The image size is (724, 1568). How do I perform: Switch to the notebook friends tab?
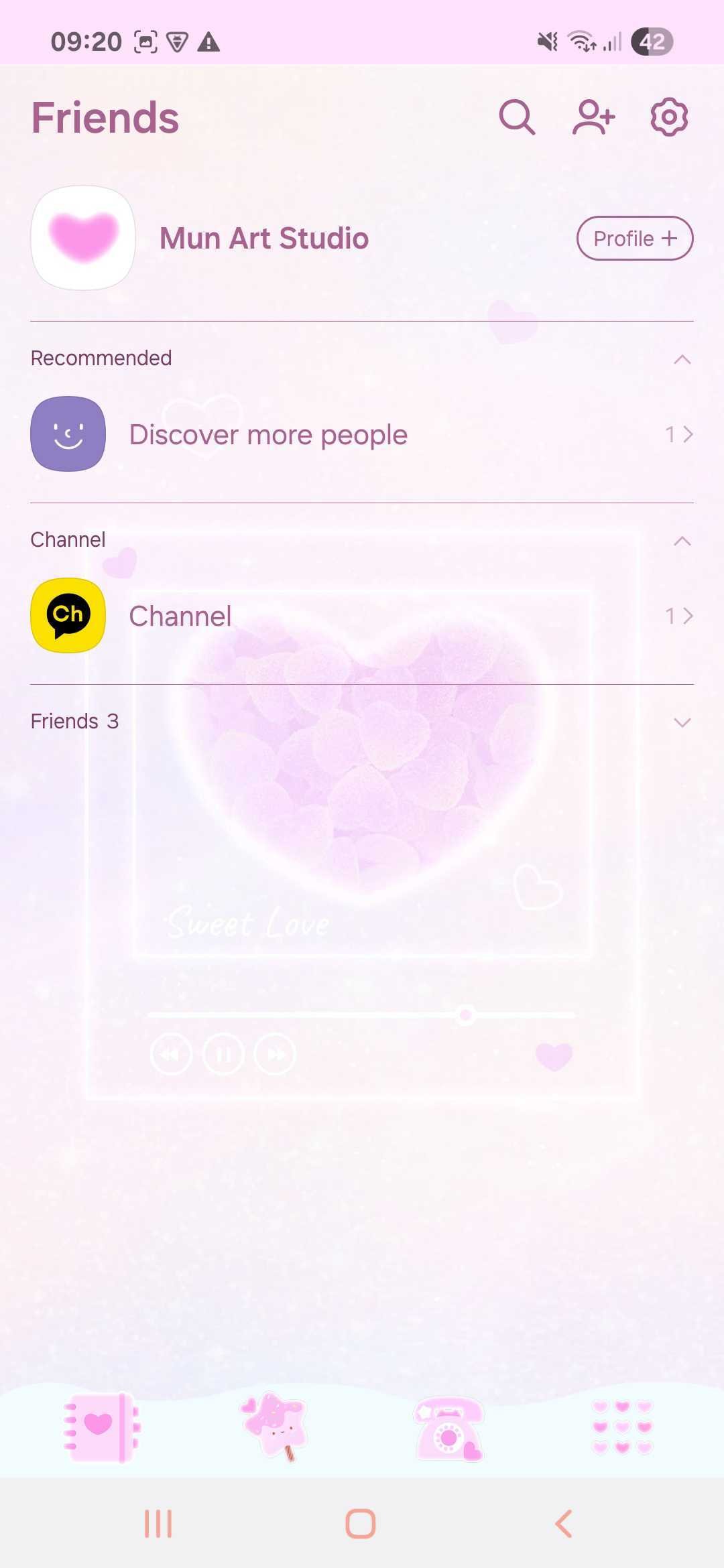pyautogui.click(x=101, y=1427)
